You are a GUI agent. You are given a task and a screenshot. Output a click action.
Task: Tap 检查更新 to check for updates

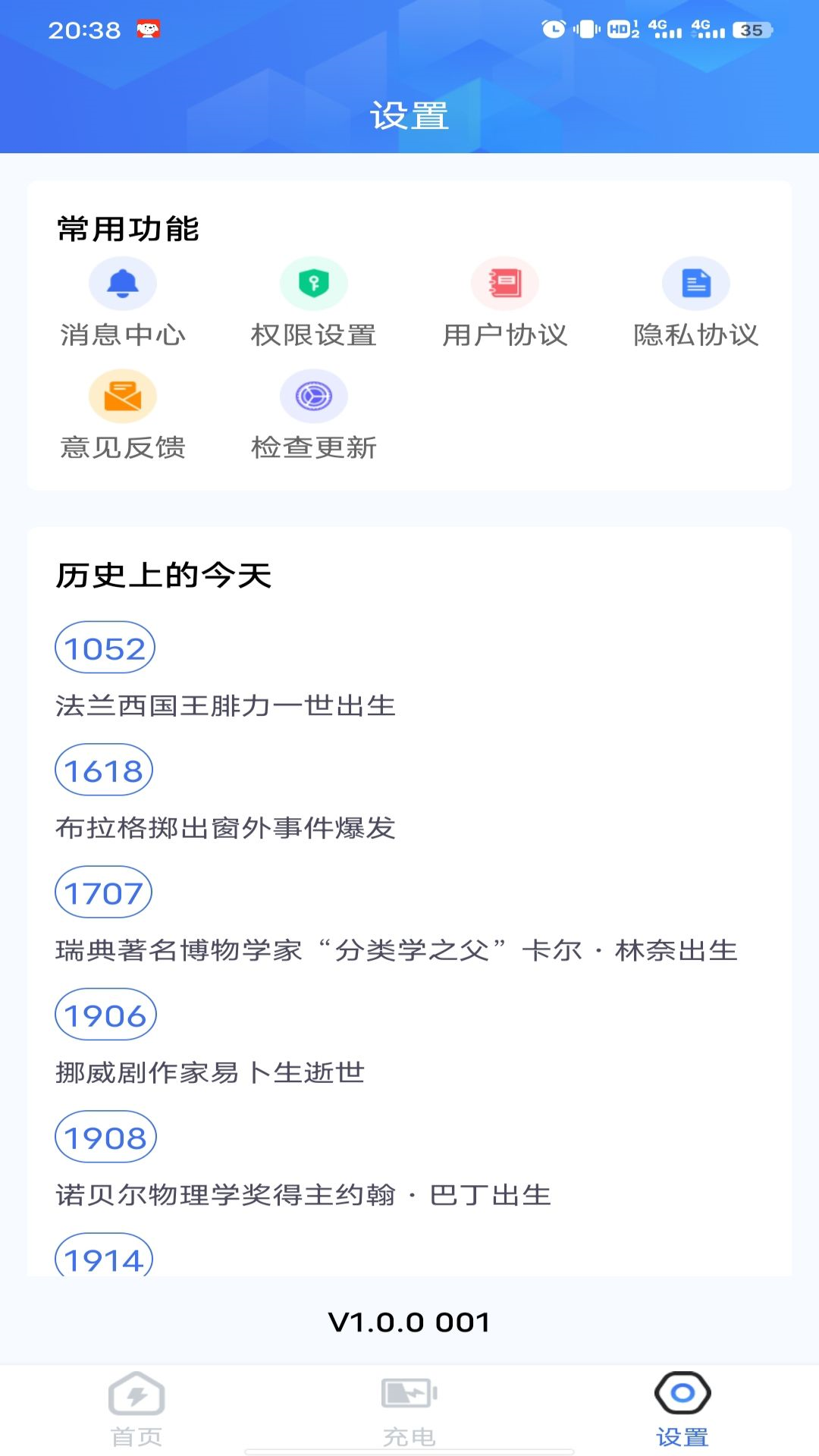[x=313, y=415]
